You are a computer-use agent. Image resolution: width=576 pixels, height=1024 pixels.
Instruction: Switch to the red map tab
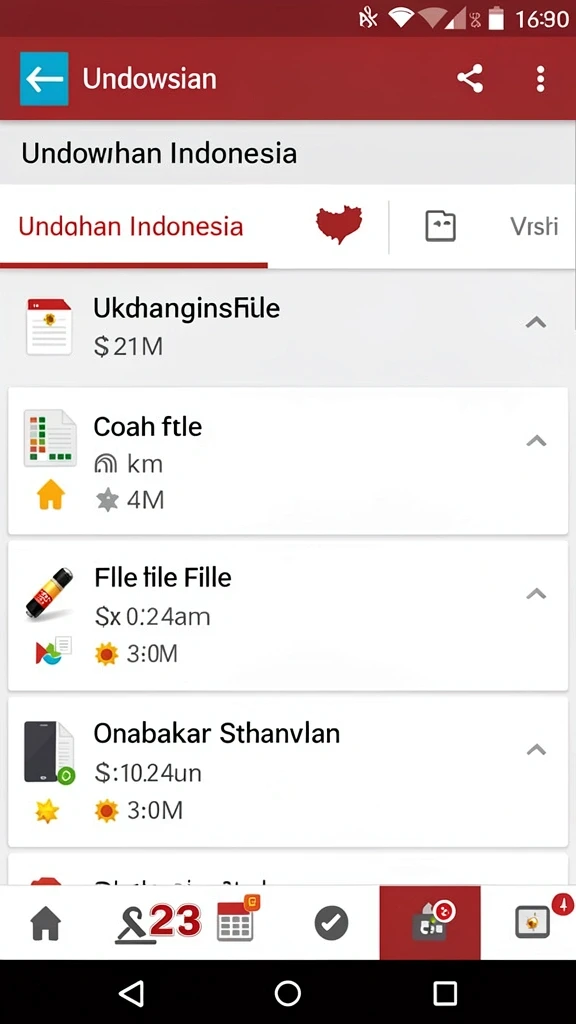pyautogui.click(x=339, y=225)
